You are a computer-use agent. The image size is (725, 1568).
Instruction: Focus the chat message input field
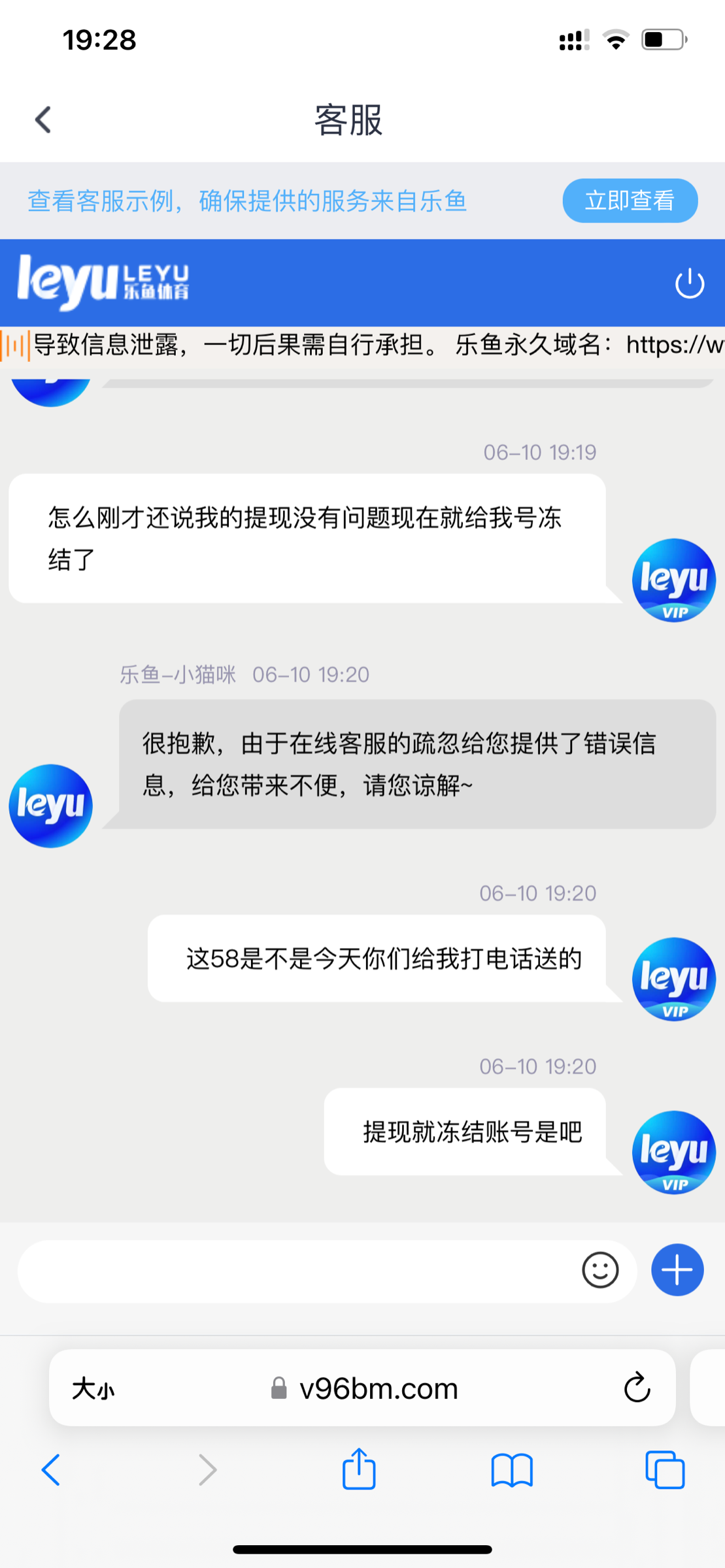pos(294,1271)
